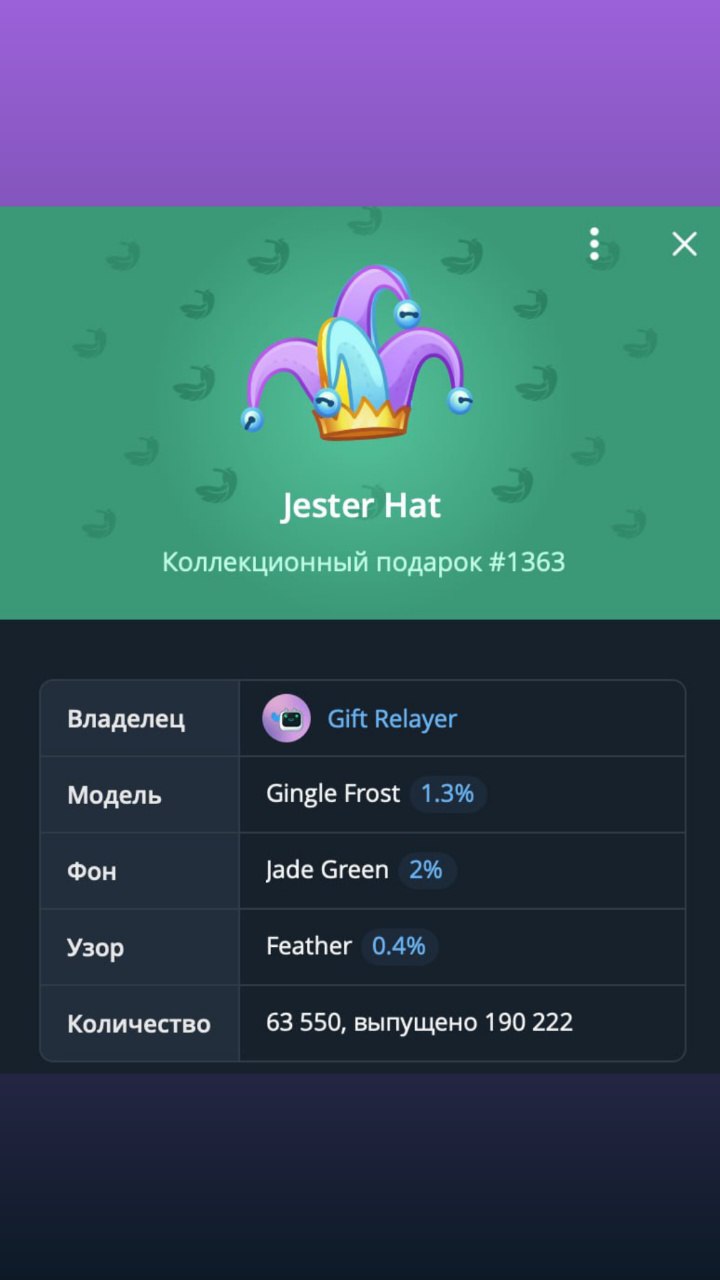Tap the 2% Jade Green rarity badge
The width and height of the screenshot is (720, 1280).
point(427,870)
